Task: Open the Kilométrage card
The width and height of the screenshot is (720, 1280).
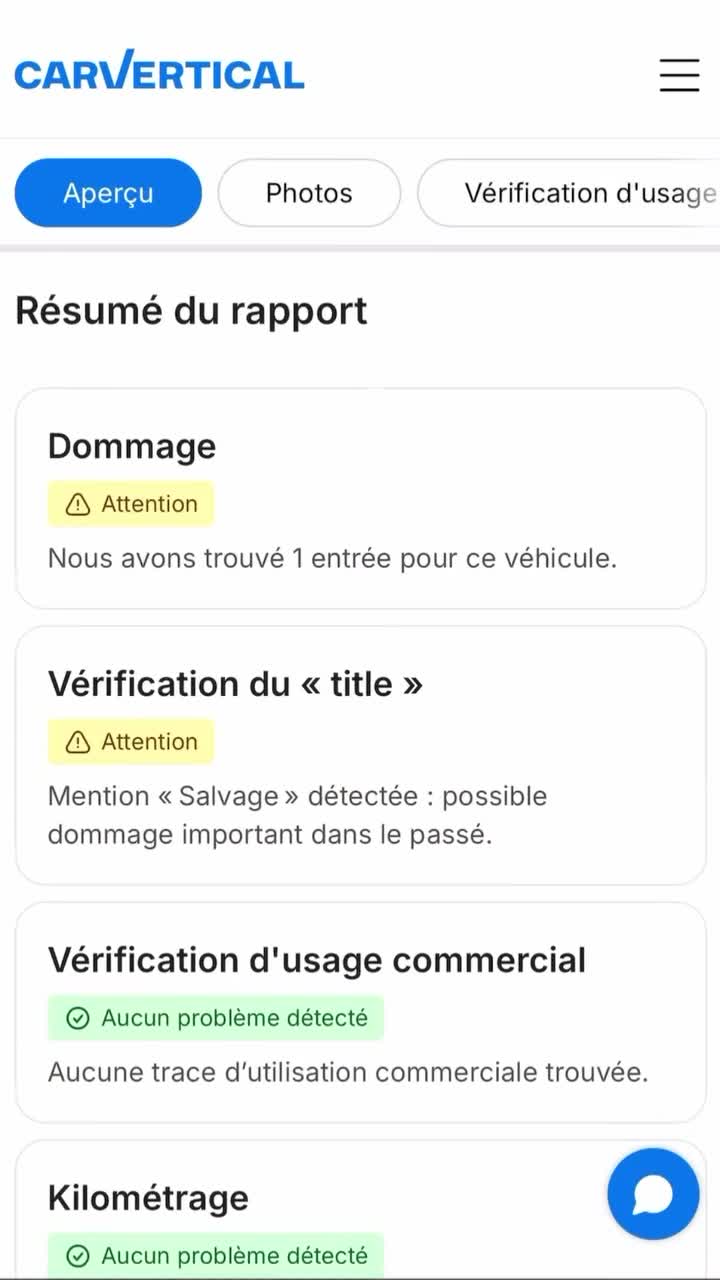Action: [361, 1210]
